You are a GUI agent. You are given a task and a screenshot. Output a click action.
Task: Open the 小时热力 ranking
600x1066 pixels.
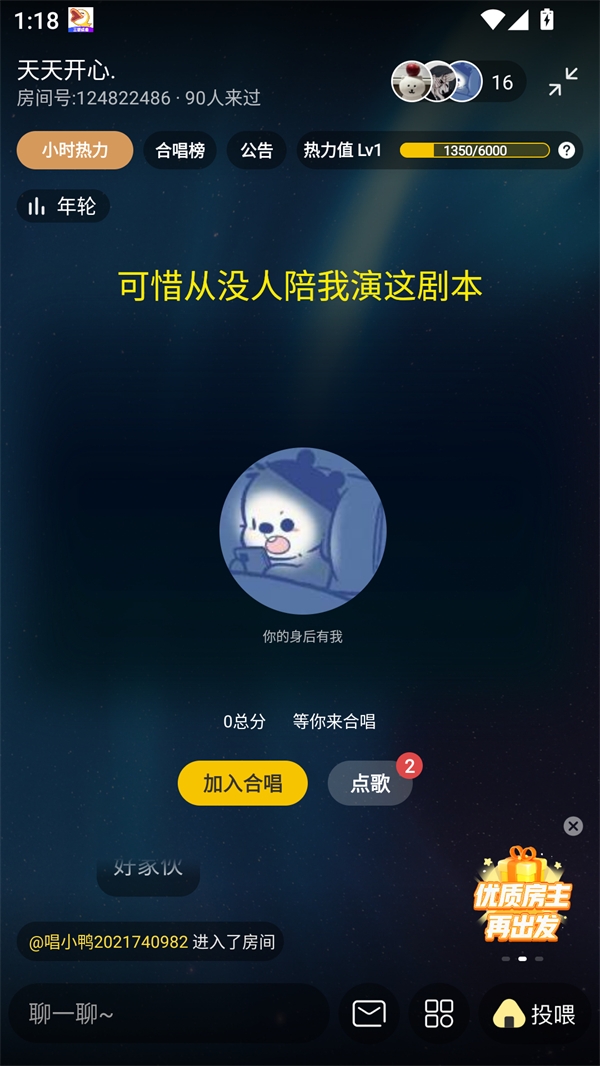coord(75,150)
